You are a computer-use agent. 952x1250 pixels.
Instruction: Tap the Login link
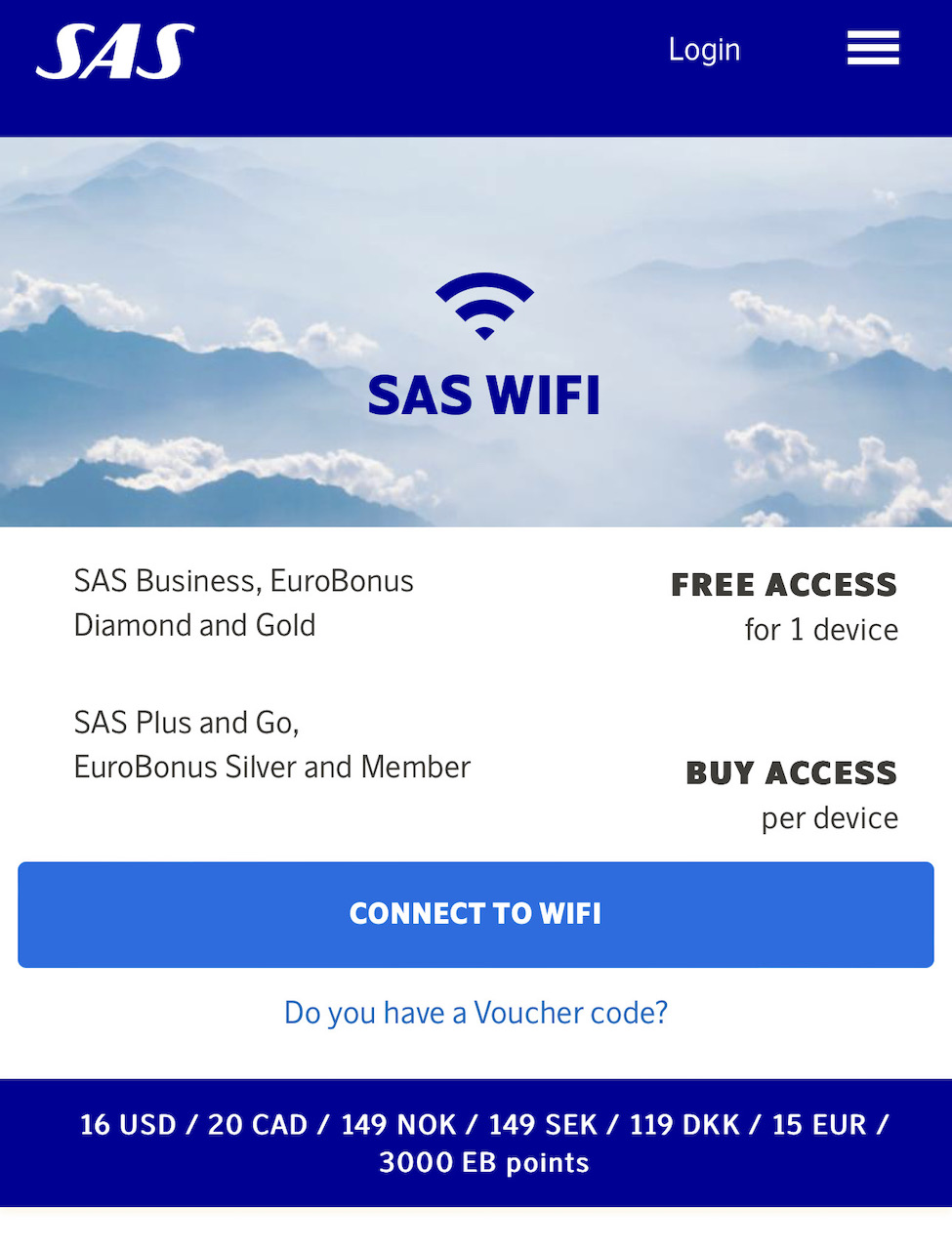click(x=704, y=50)
